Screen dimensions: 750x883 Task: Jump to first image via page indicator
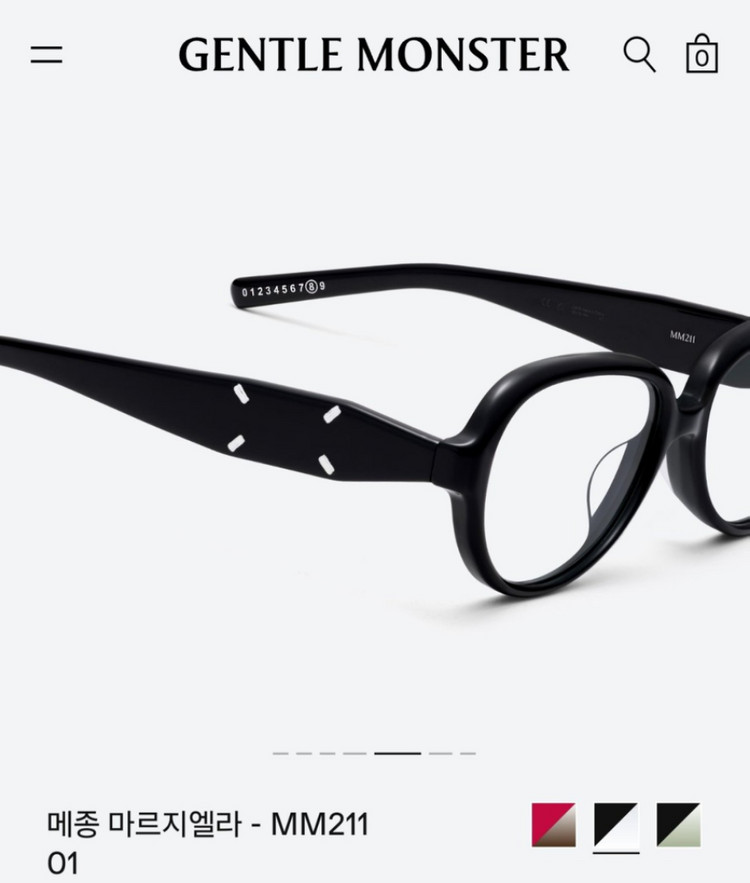coord(280,753)
